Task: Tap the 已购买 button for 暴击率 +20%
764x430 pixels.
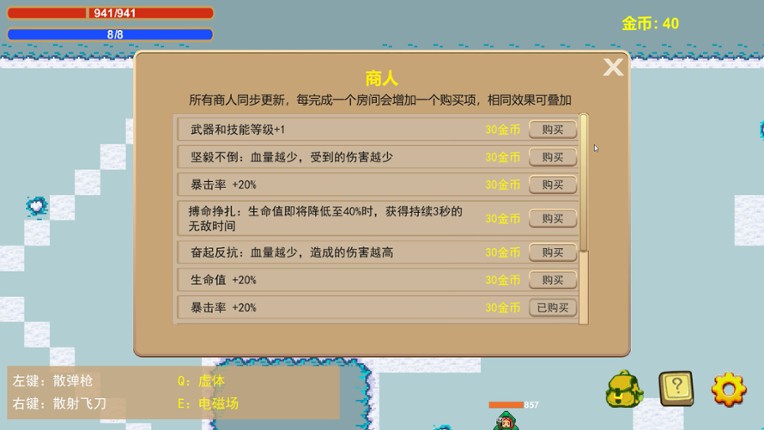Action: pyautogui.click(x=552, y=308)
